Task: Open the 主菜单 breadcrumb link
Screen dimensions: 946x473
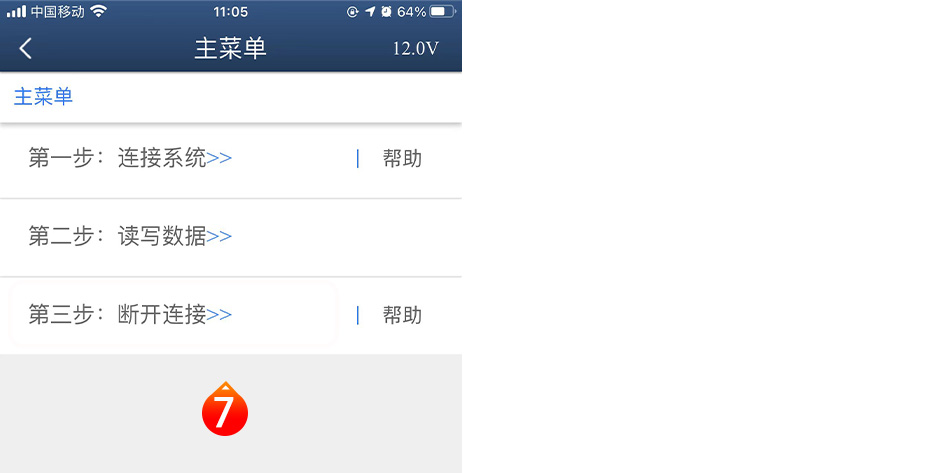Action: pyautogui.click(x=43, y=97)
